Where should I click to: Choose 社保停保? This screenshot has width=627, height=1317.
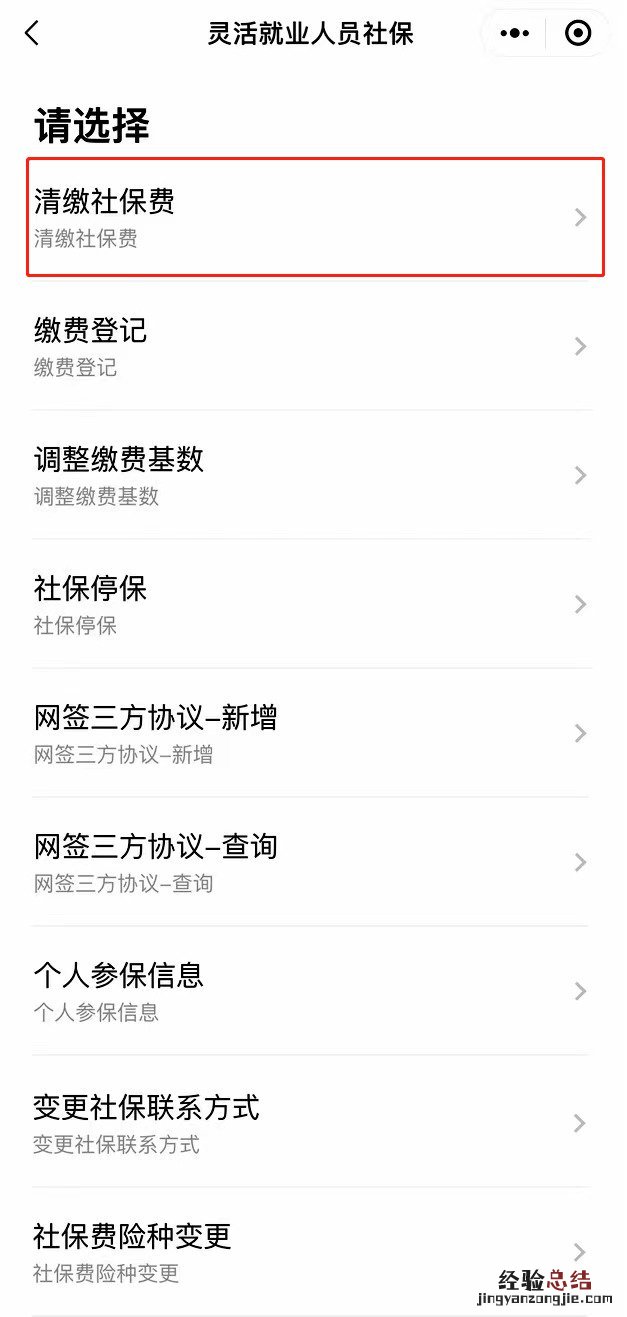[x=312, y=604]
